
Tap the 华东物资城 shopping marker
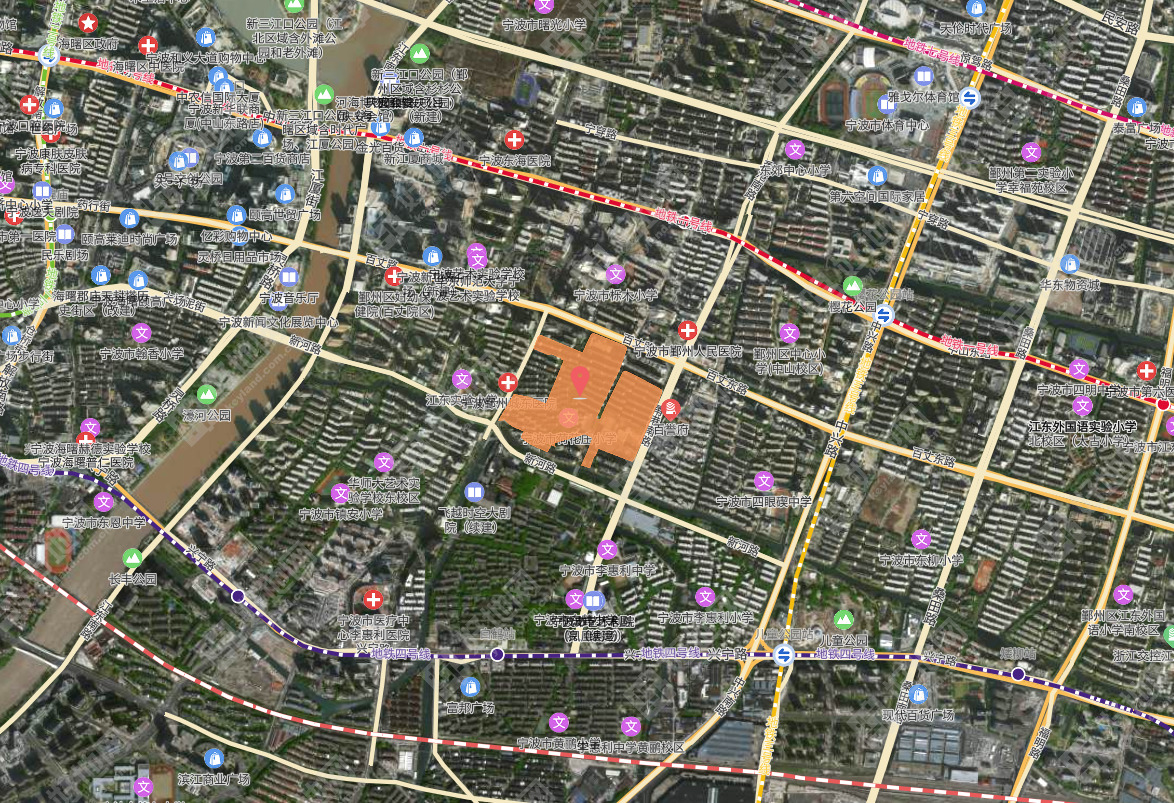[x=1070, y=264]
